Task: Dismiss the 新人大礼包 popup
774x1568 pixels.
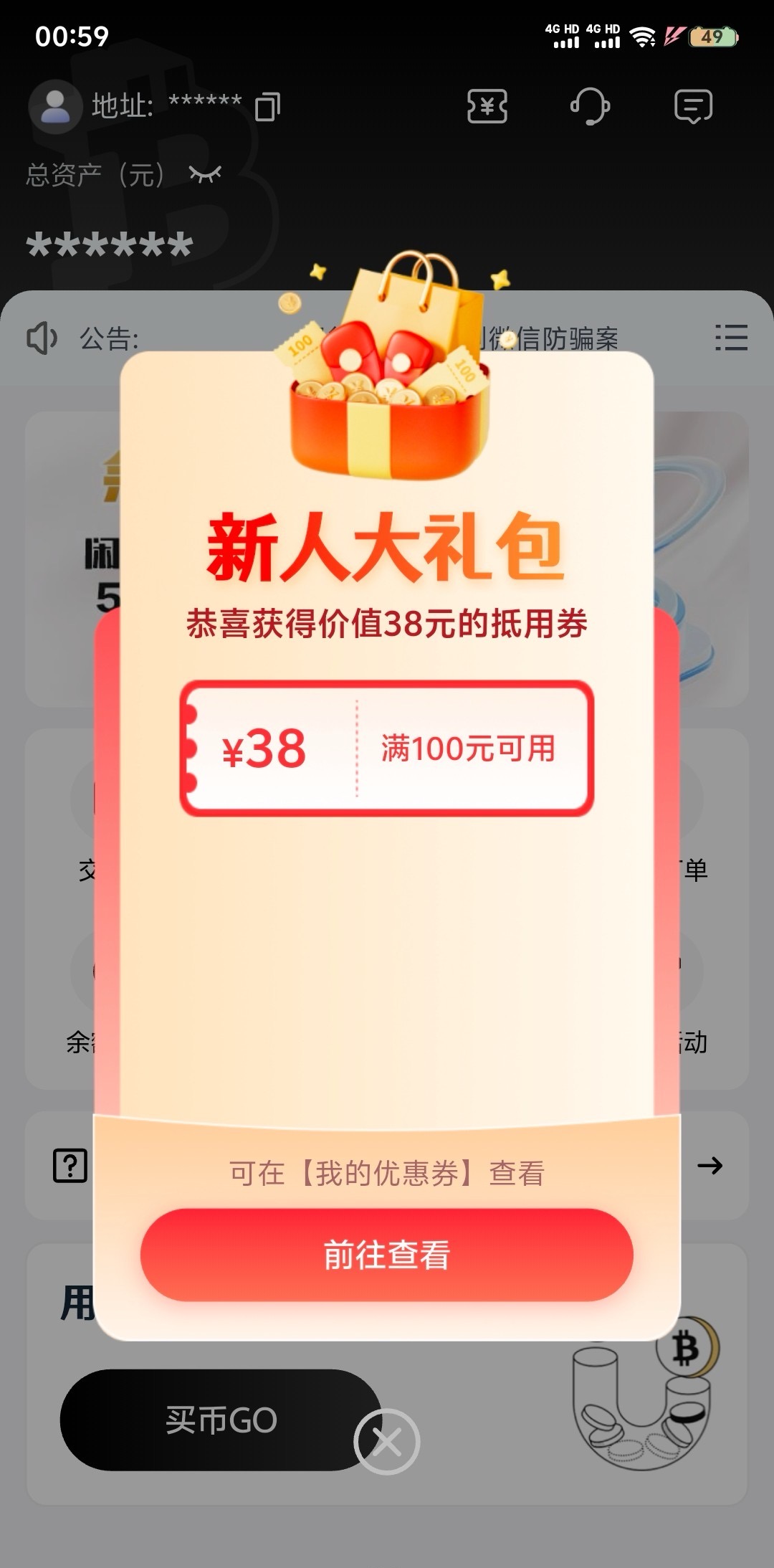Action: click(387, 1441)
